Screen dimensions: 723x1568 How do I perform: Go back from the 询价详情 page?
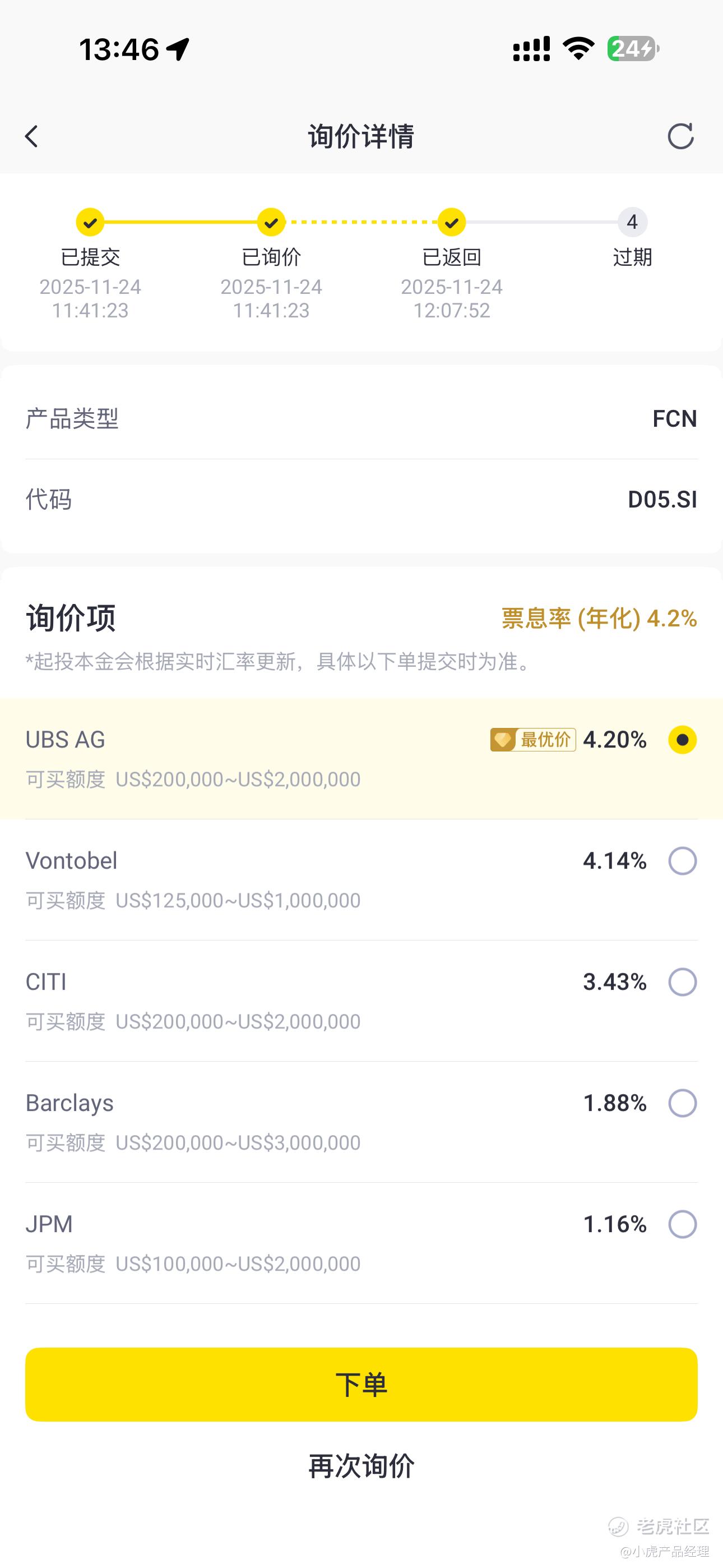click(x=31, y=136)
